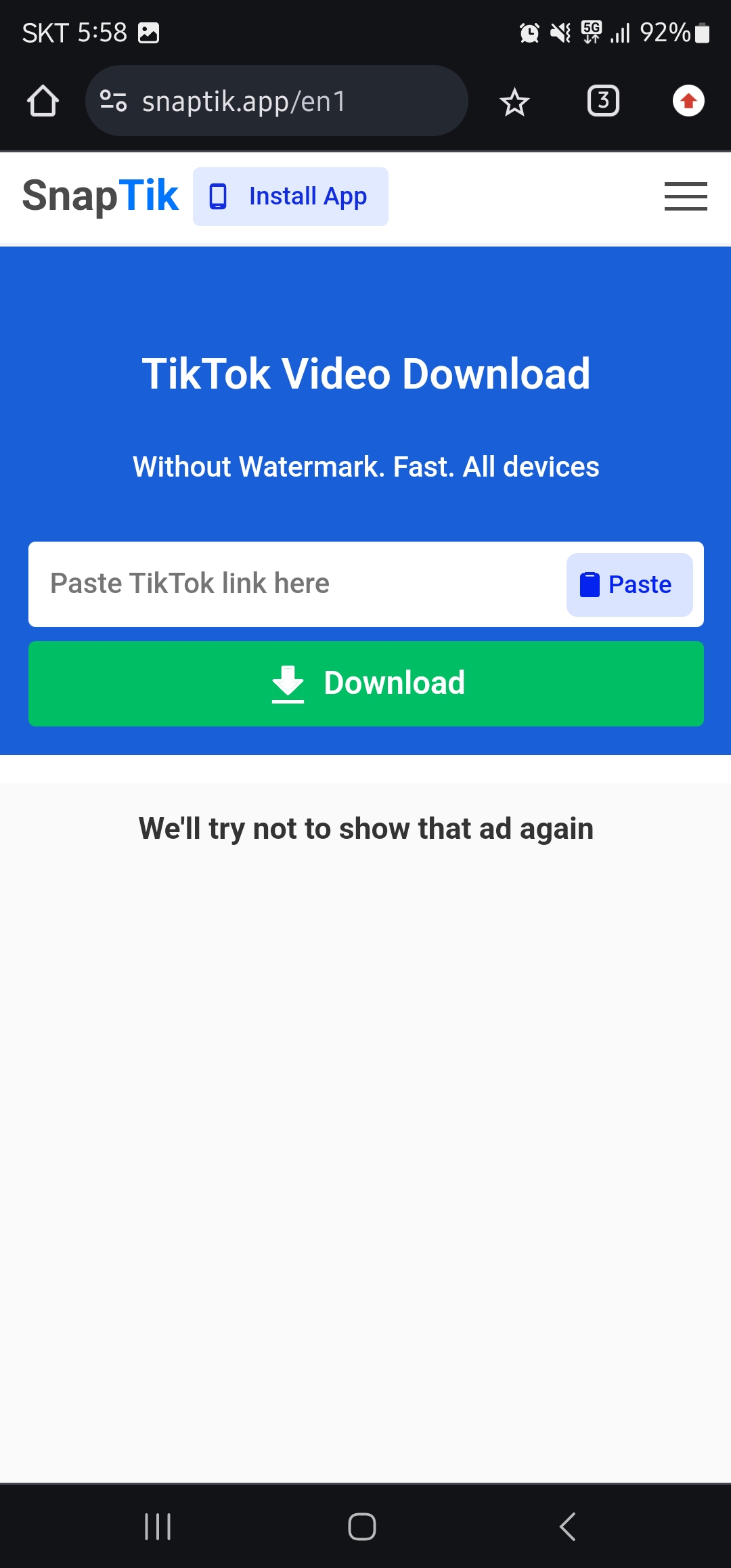Image resolution: width=731 pixels, height=1568 pixels.
Task: Tap the red arrow update icon
Action: pos(688,102)
